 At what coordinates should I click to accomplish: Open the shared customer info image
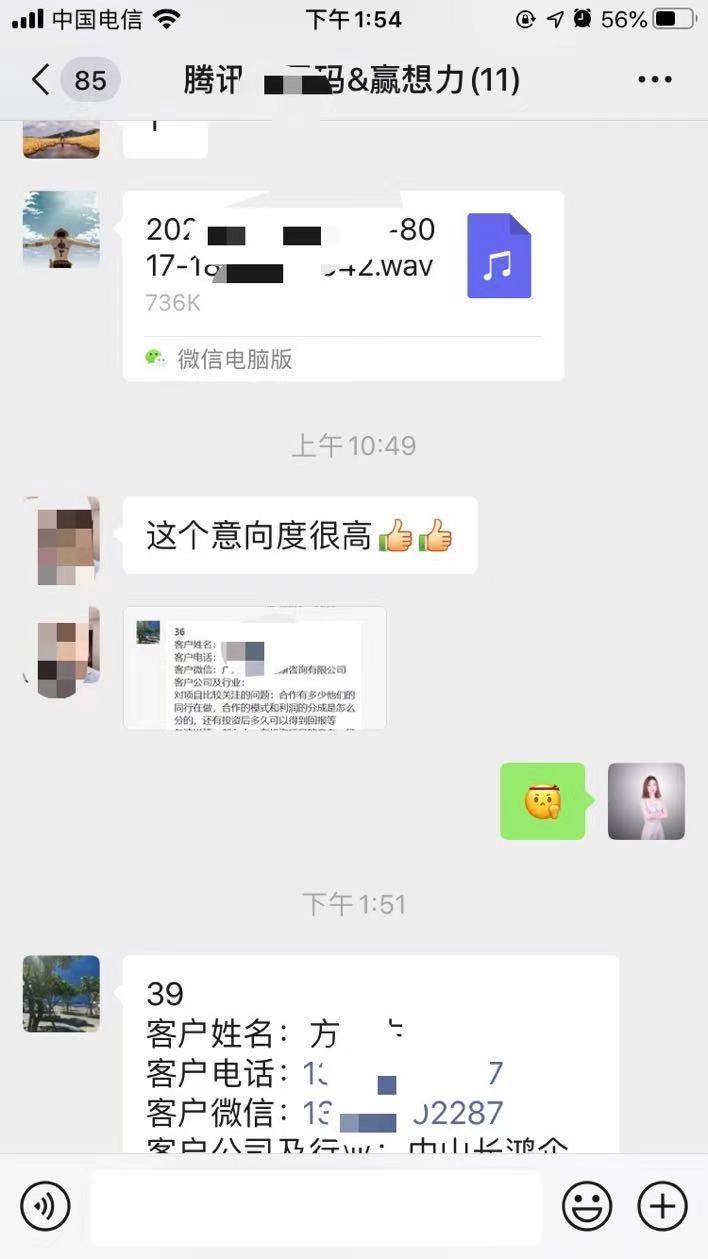254,667
